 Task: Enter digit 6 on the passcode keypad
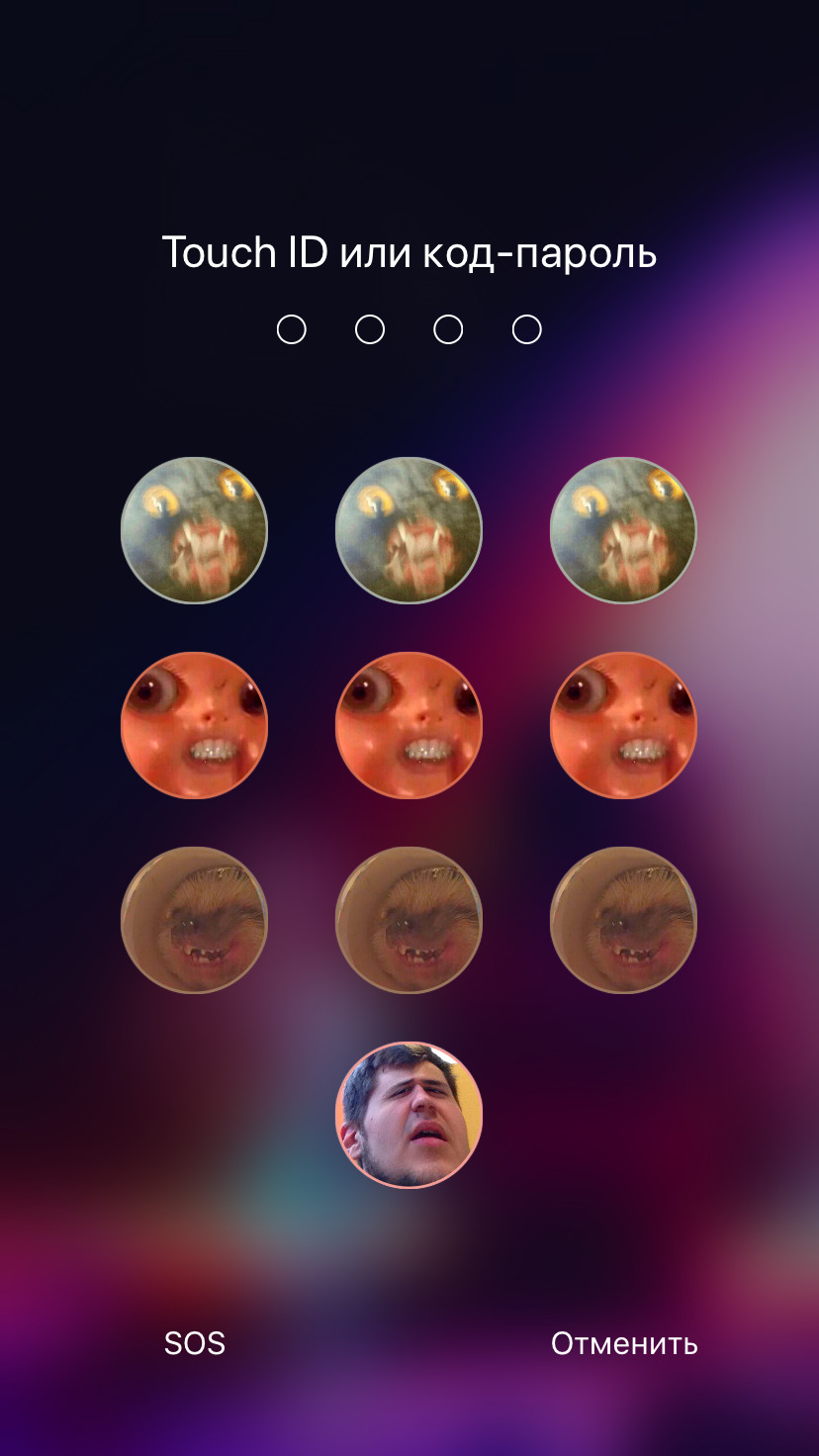(x=623, y=725)
